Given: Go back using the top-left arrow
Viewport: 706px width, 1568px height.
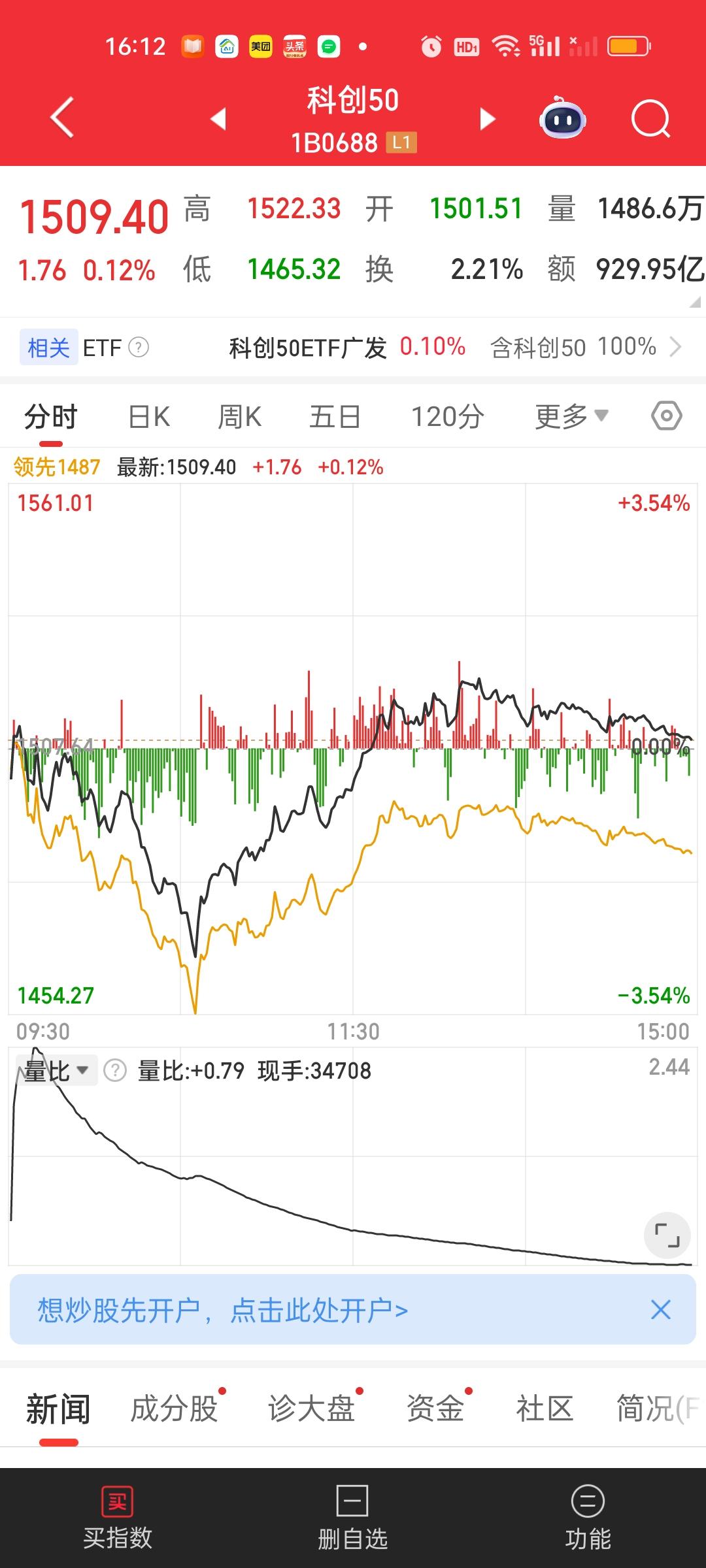Looking at the screenshot, I should [x=62, y=118].
